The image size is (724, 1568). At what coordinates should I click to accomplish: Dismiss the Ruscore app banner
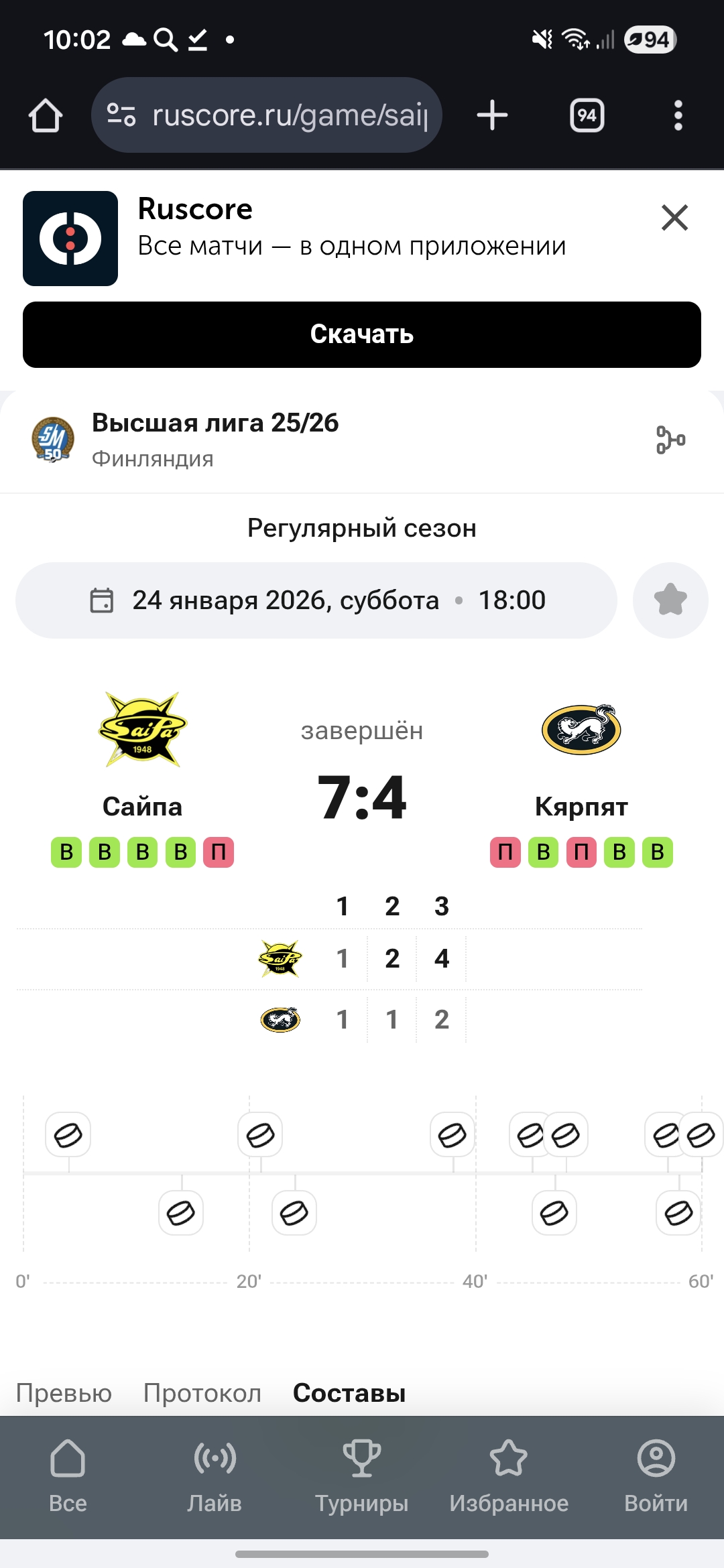pyautogui.click(x=674, y=218)
